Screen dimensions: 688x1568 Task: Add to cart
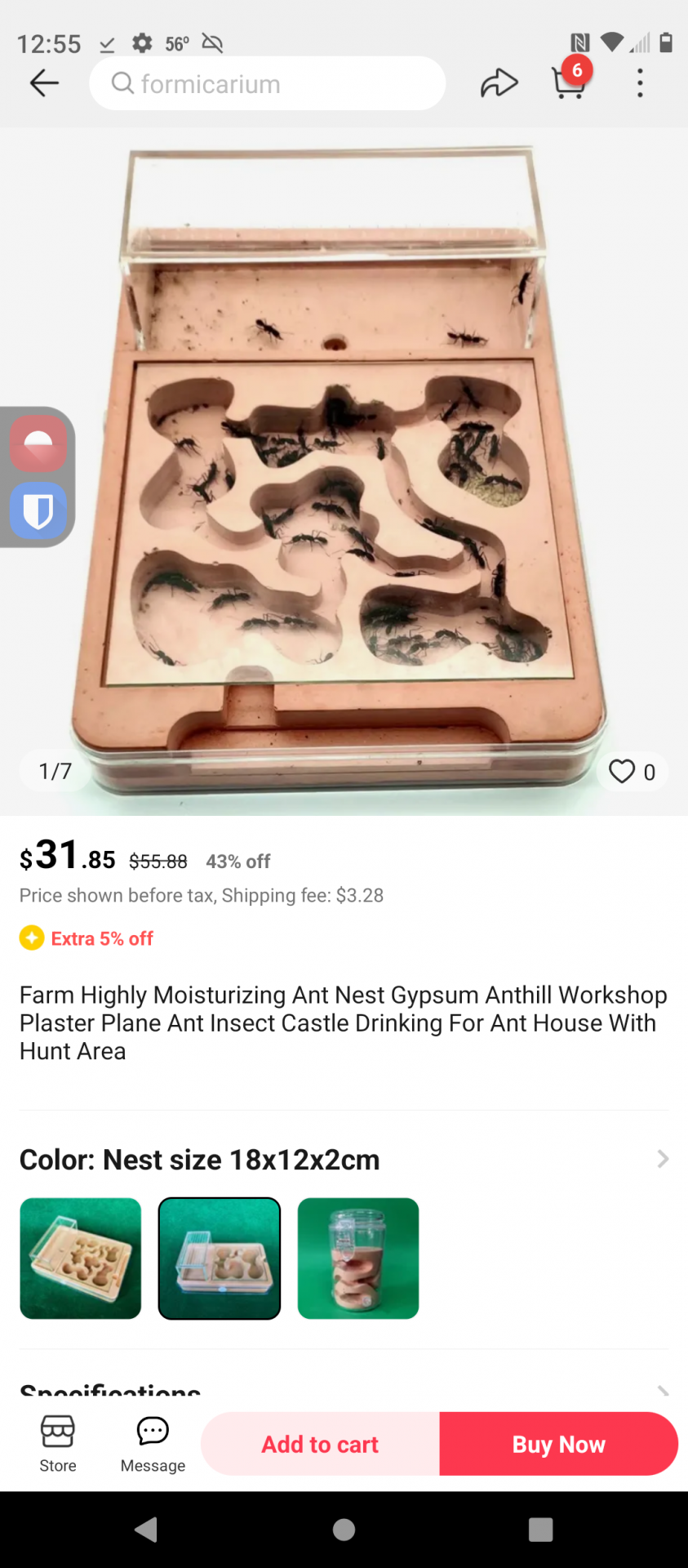click(320, 1444)
